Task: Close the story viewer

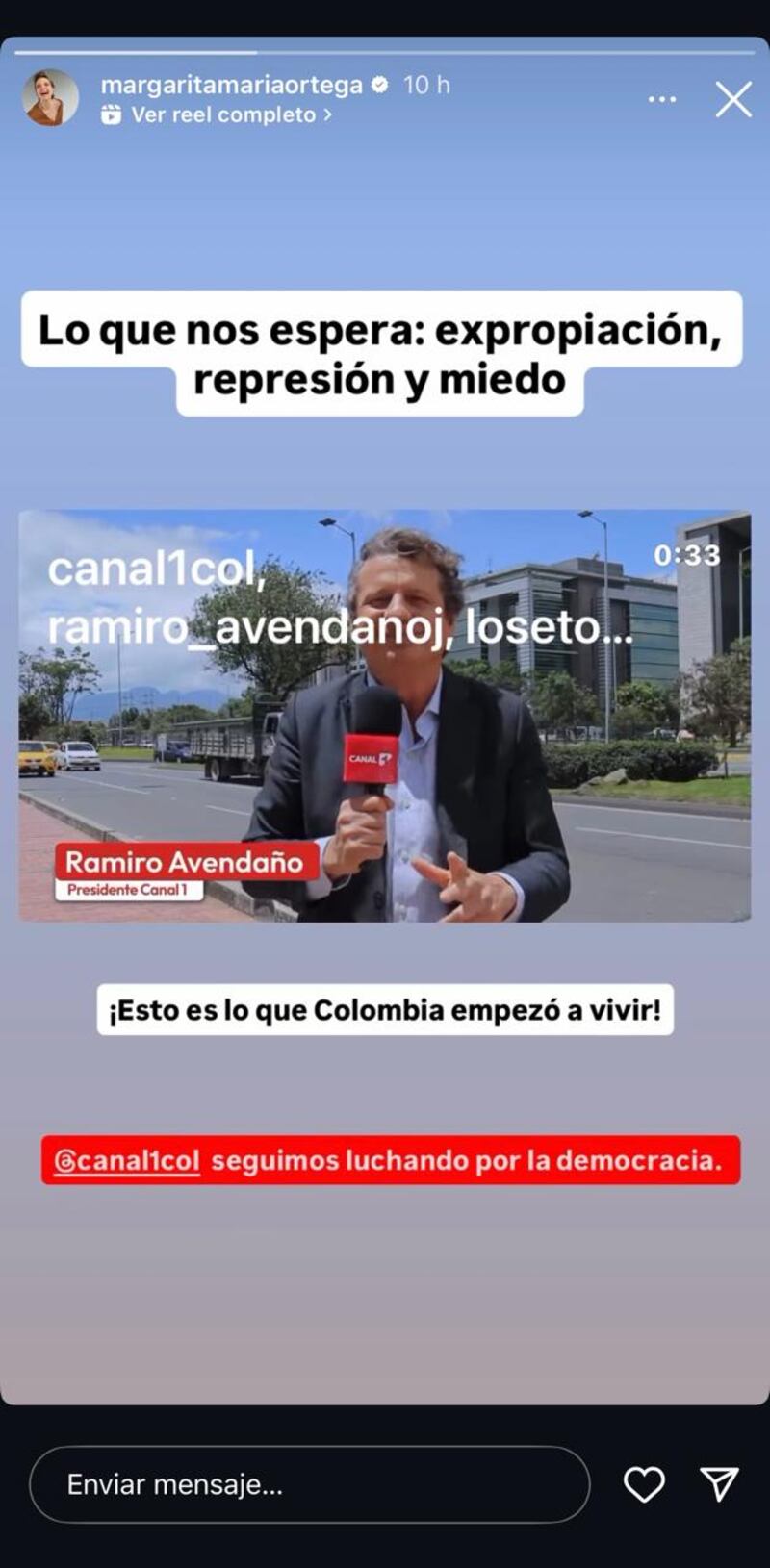Action: click(732, 99)
